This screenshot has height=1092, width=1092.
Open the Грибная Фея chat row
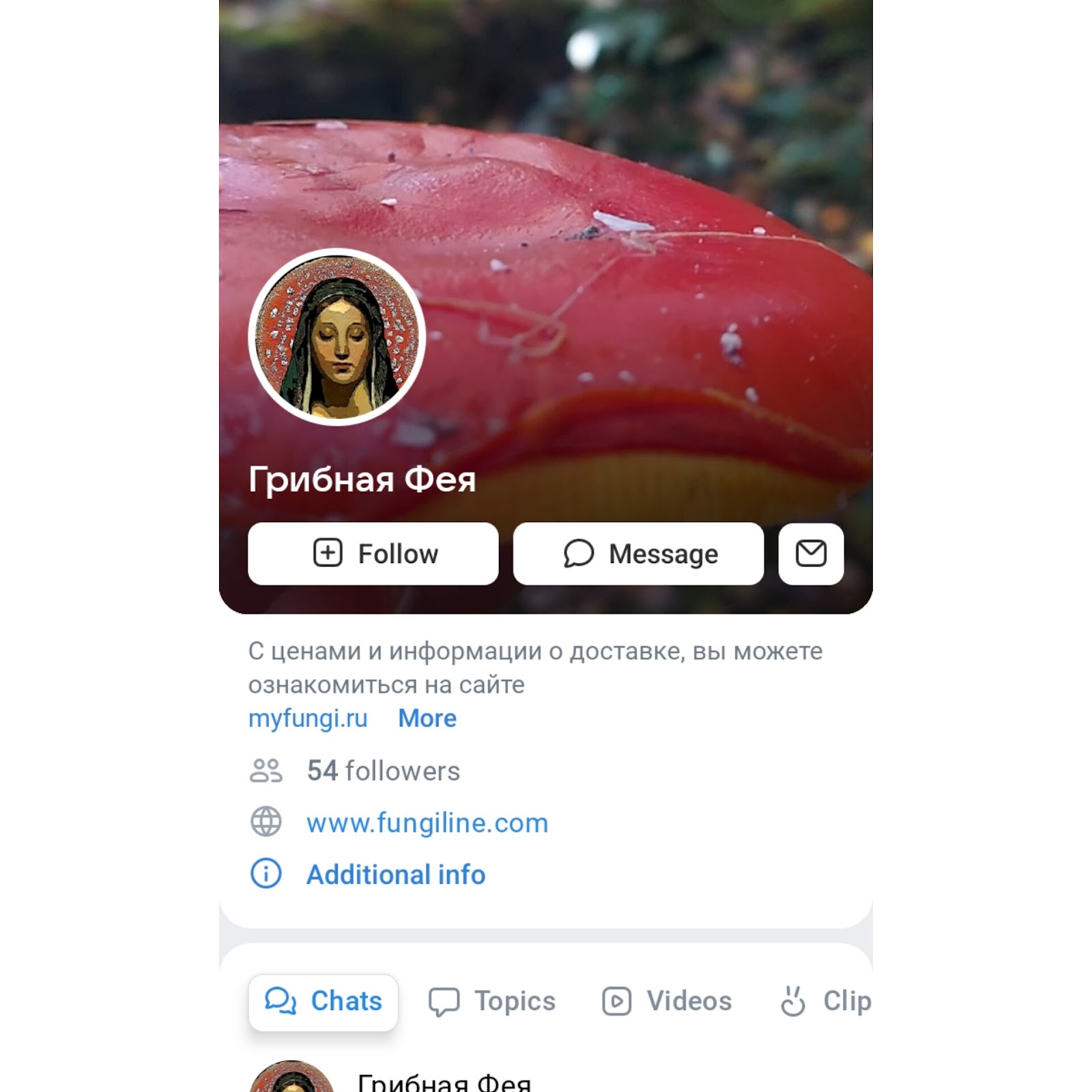(x=444, y=1080)
